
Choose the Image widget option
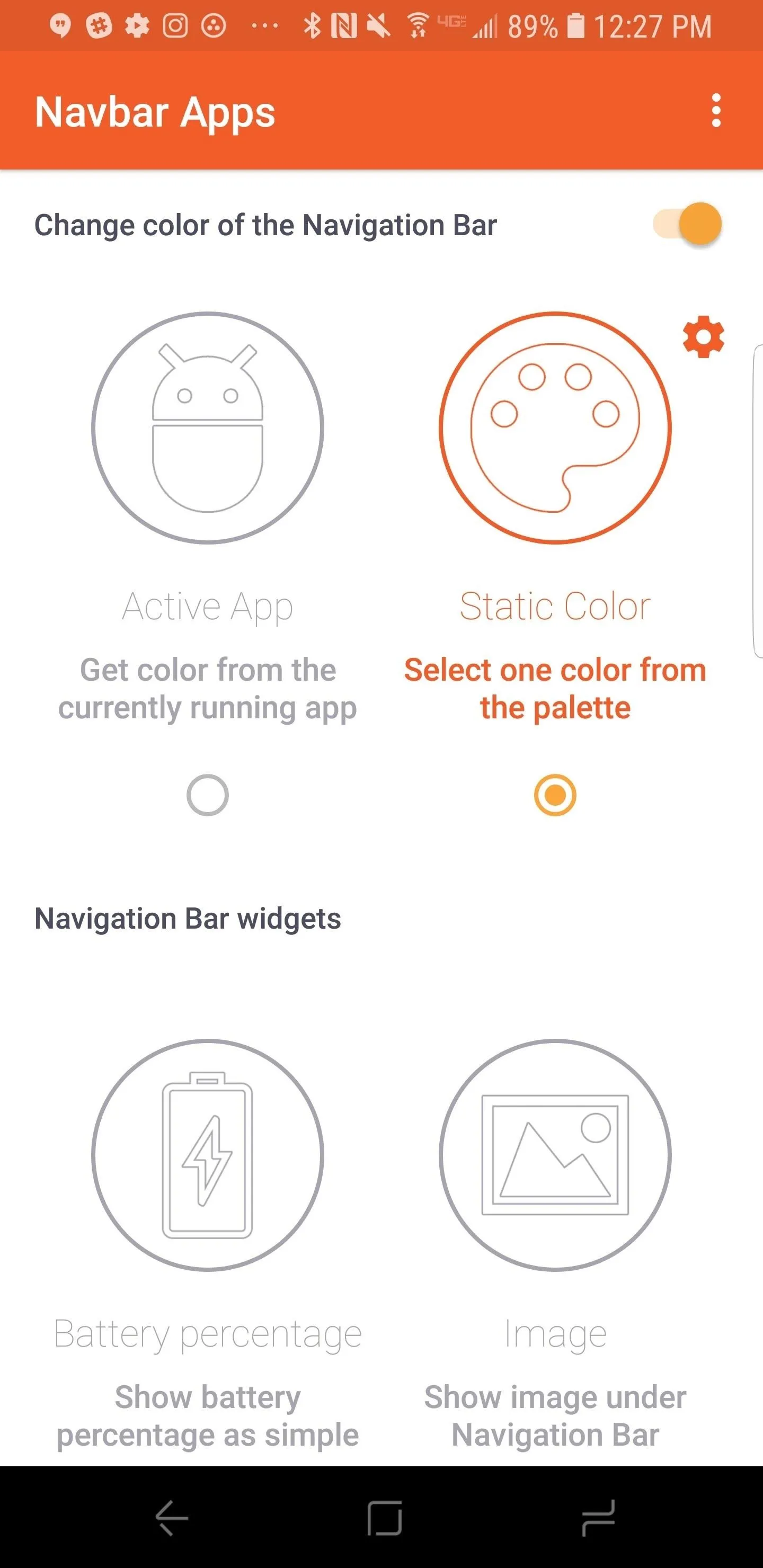click(555, 1155)
